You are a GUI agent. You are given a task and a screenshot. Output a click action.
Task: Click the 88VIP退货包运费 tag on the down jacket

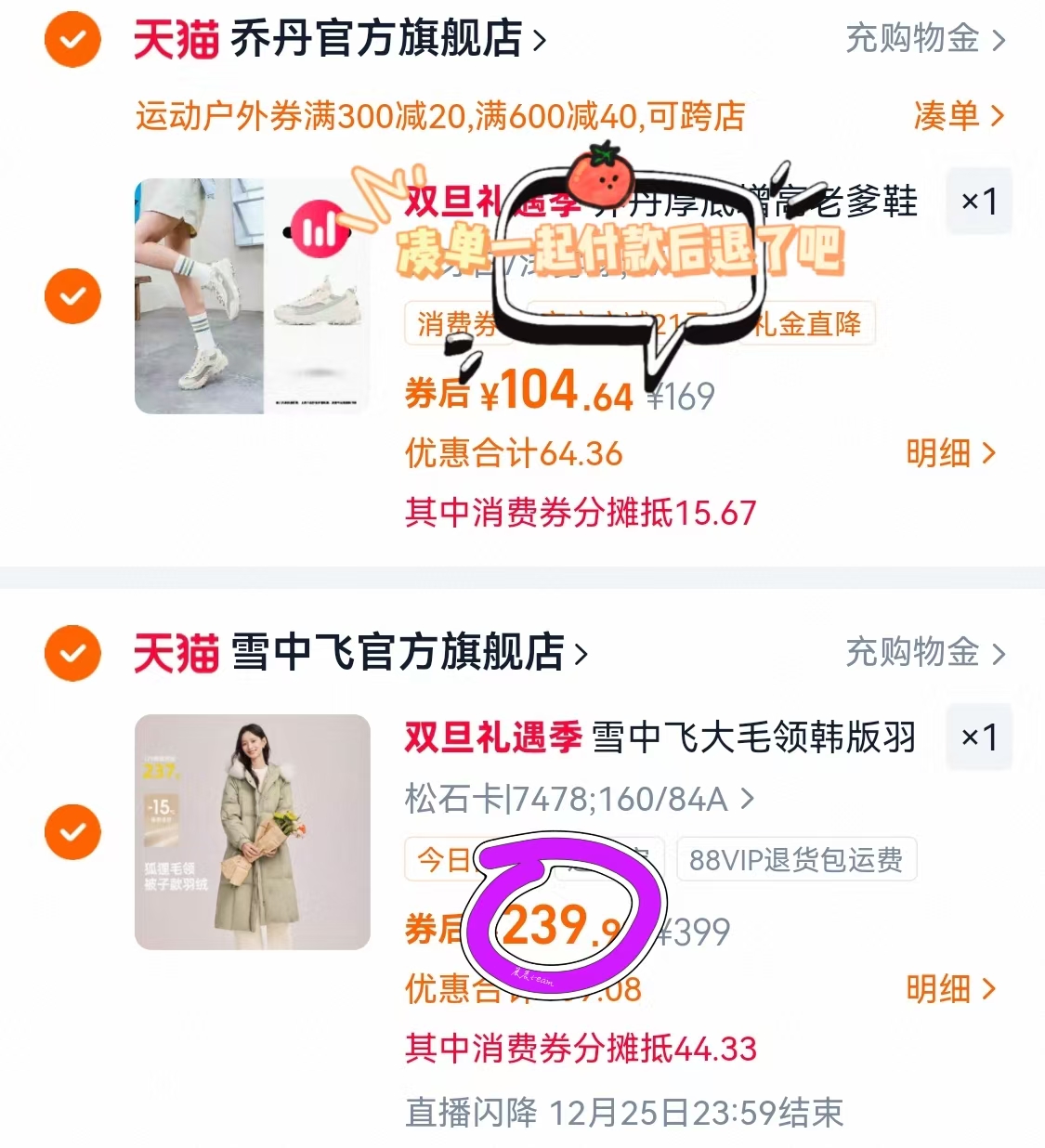tap(796, 860)
